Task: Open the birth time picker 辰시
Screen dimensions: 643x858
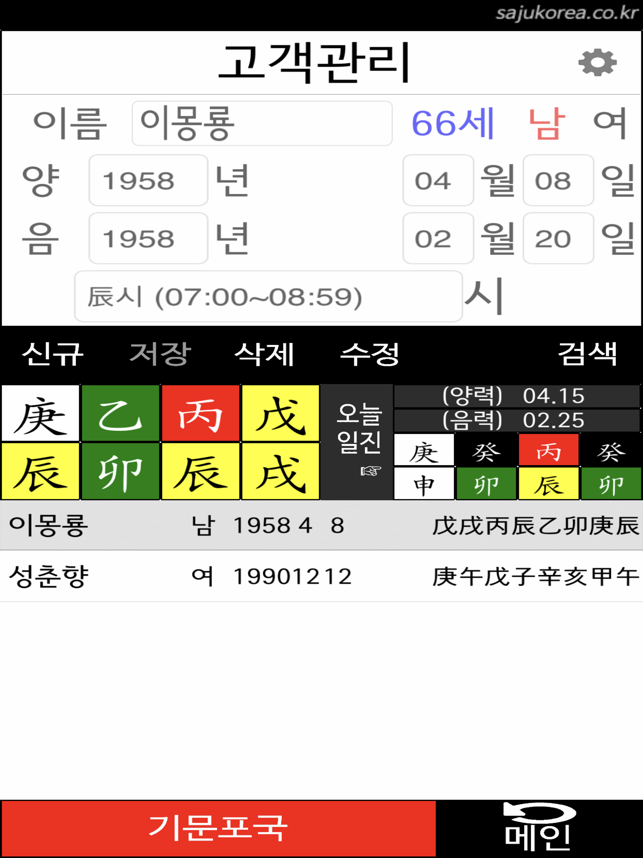Action: coord(268,296)
